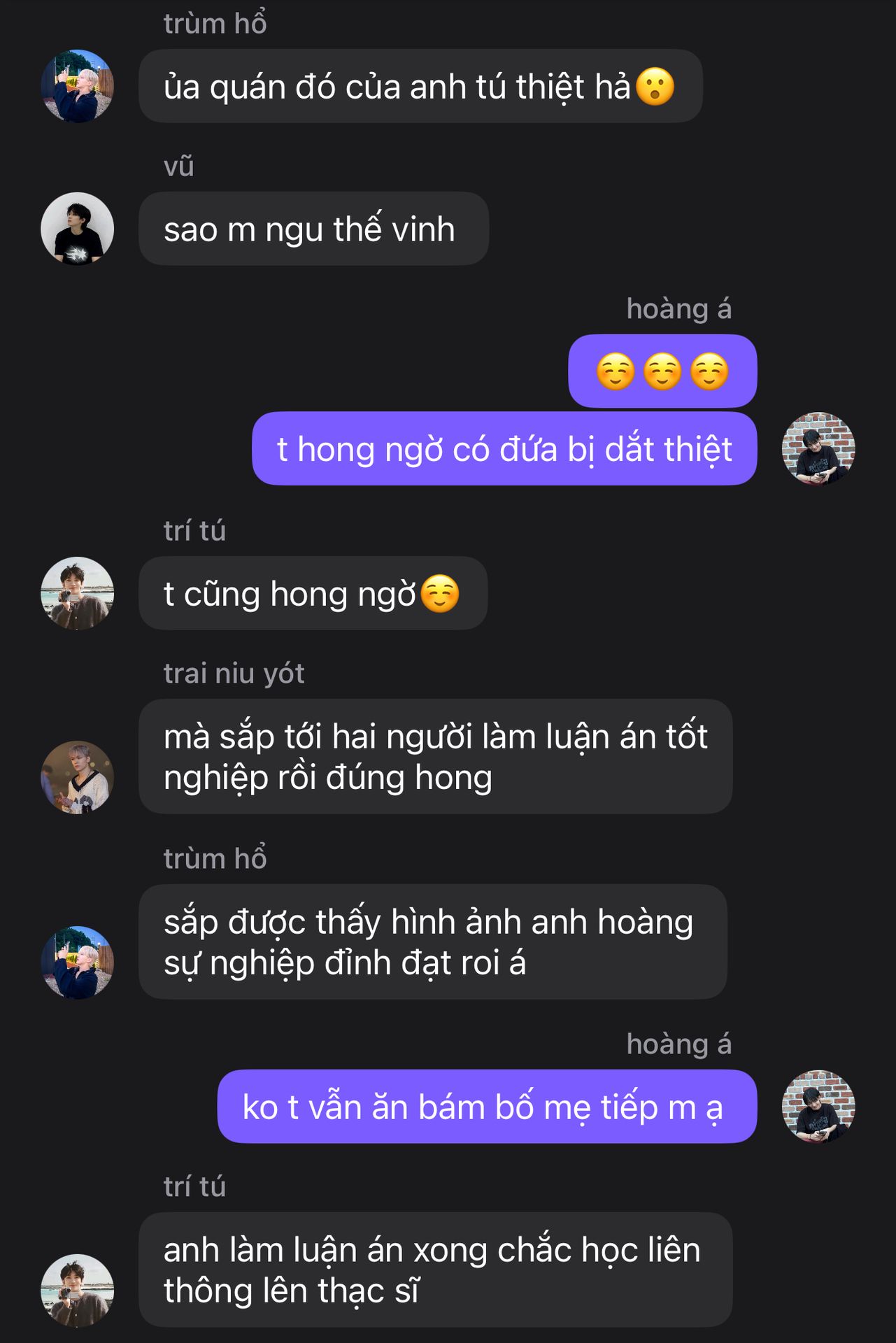
Task: Tap hoàng á's avatar next to 'bị dắt thiệt'
Action: click(818, 448)
